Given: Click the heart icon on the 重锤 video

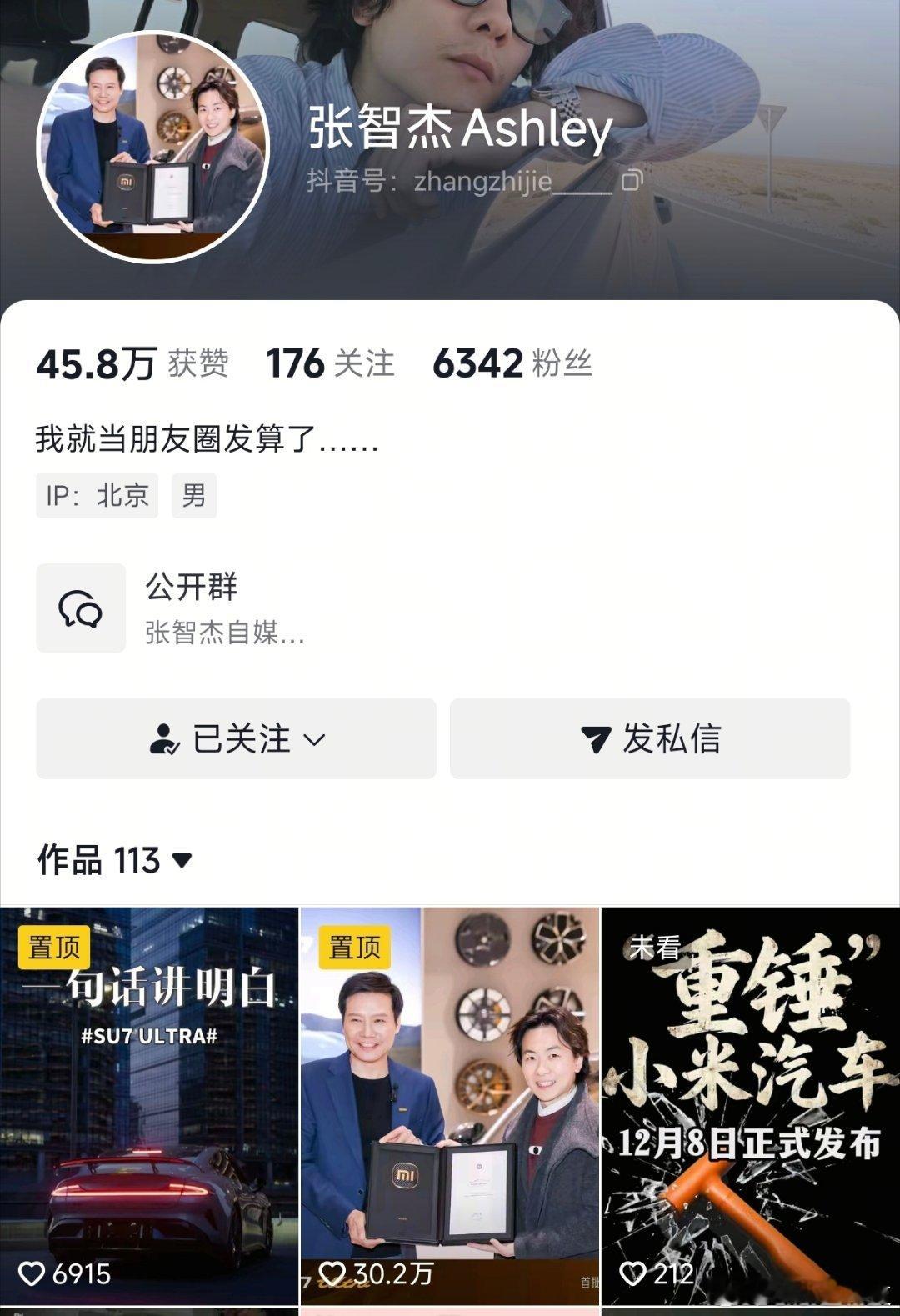Looking at the screenshot, I should pyautogui.click(x=635, y=1274).
